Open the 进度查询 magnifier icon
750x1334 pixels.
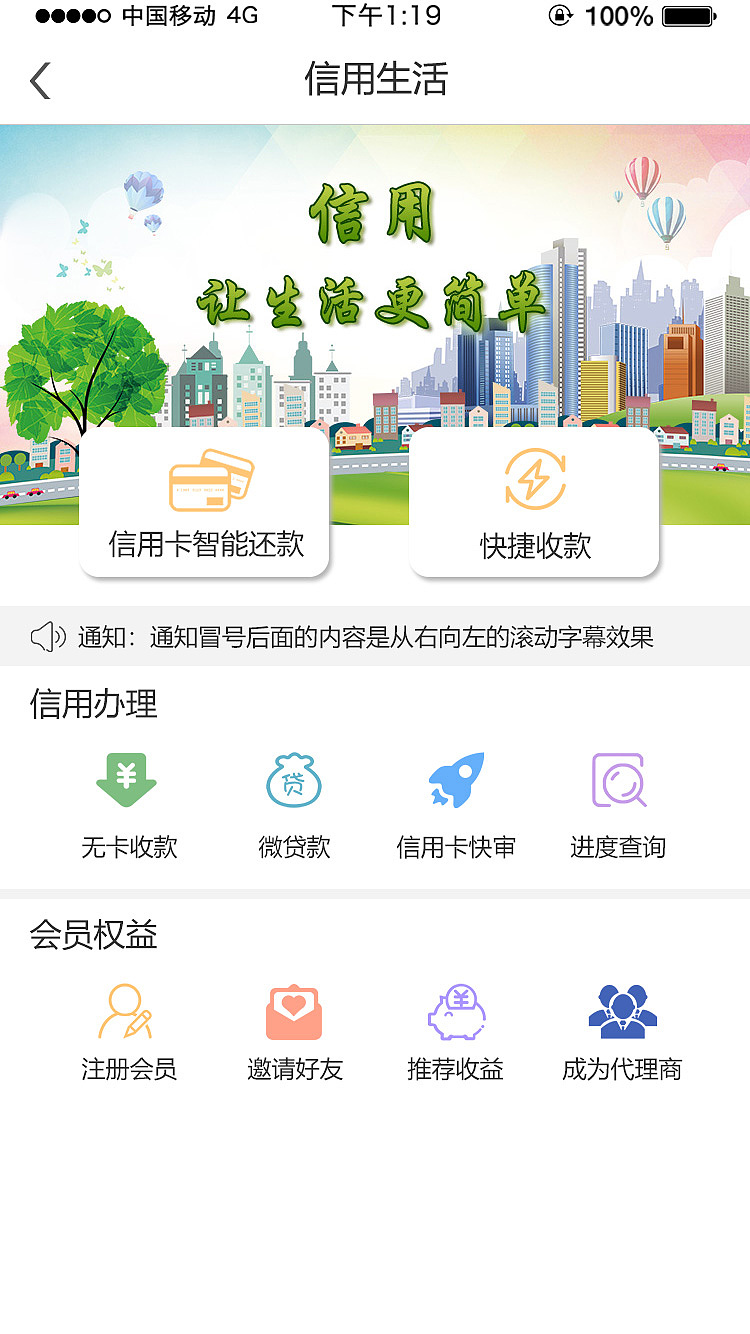(x=618, y=782)
